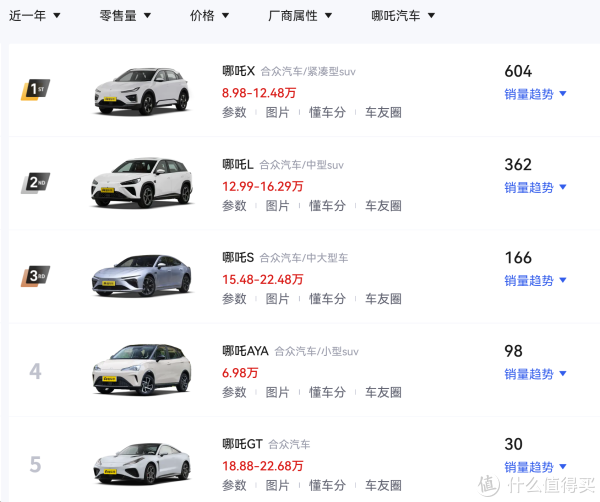600x502 pixels.
Task: Open the 价格 filter dropdown
Action: (209, 16)
